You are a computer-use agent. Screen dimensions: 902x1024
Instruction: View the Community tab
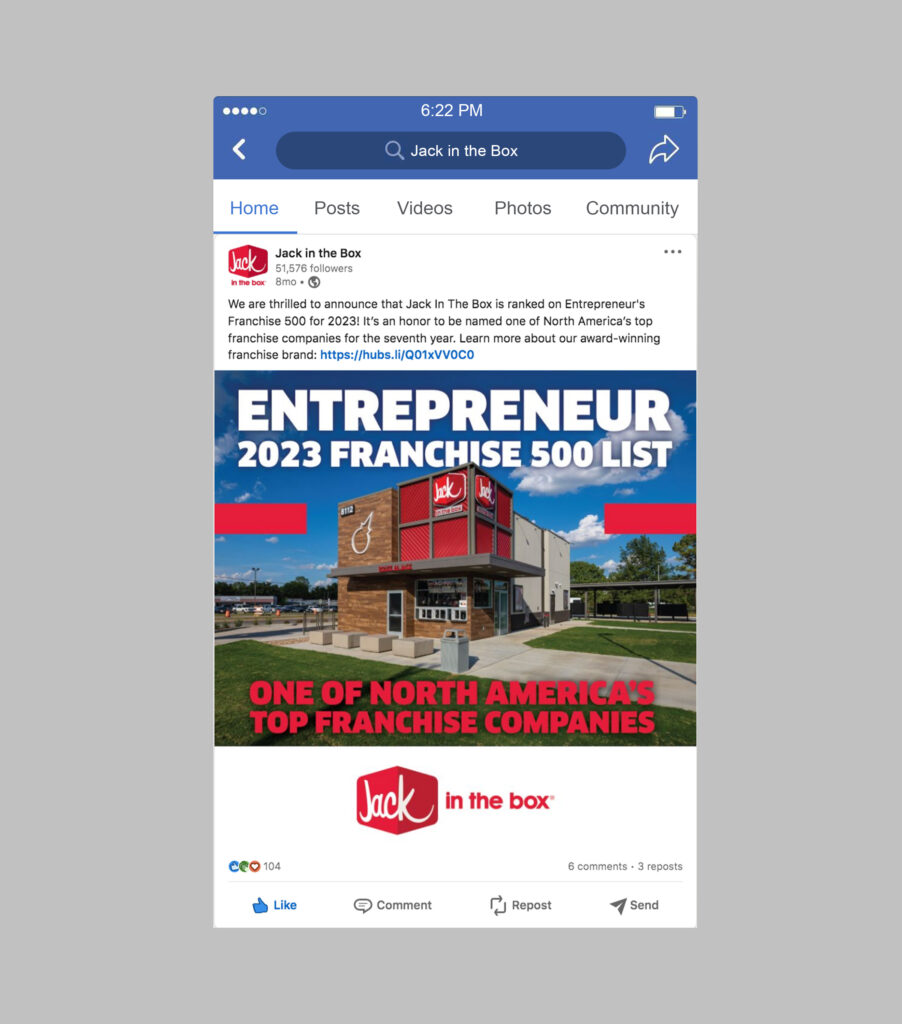632,208
